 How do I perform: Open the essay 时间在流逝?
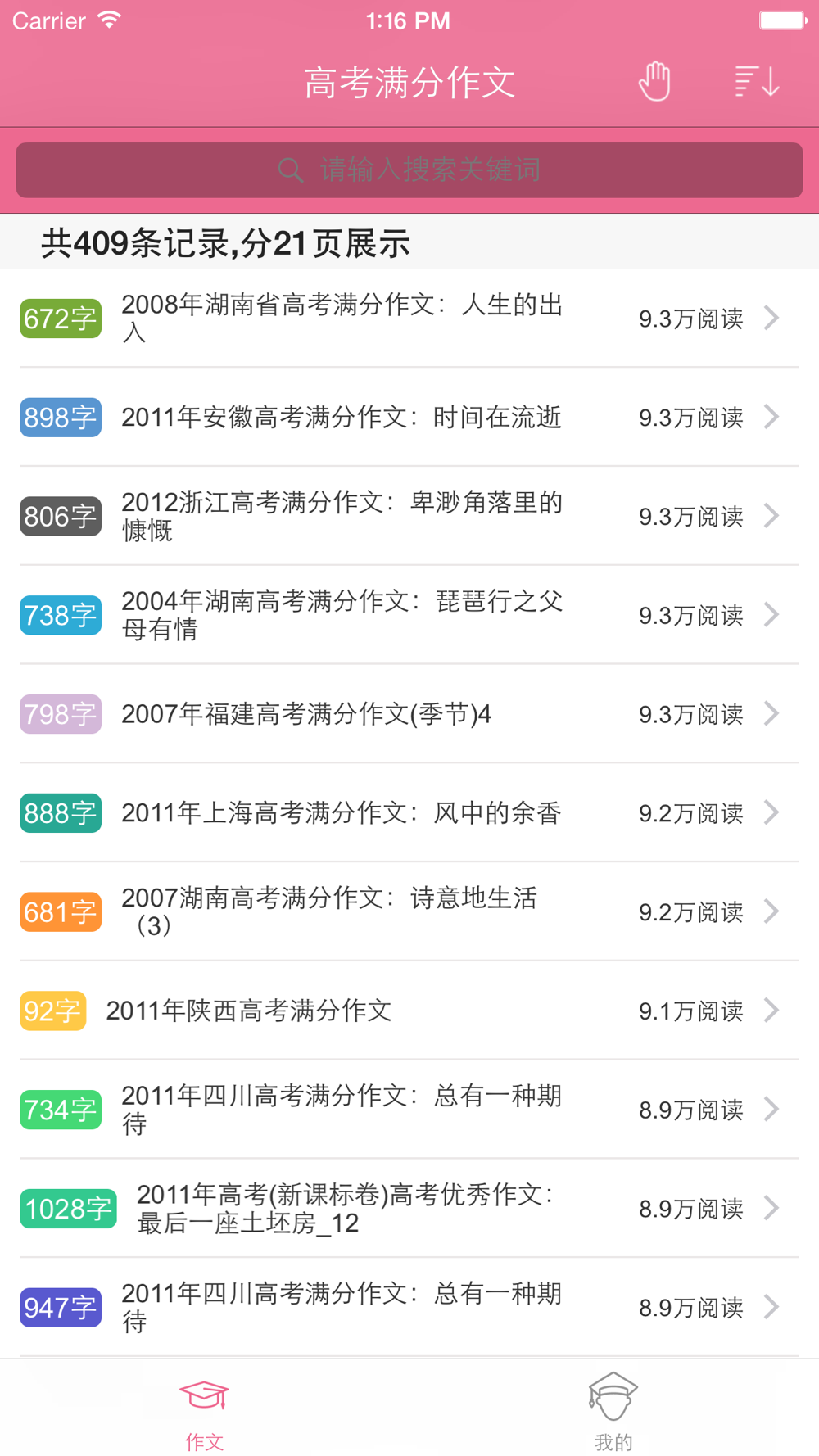(342, 418)
